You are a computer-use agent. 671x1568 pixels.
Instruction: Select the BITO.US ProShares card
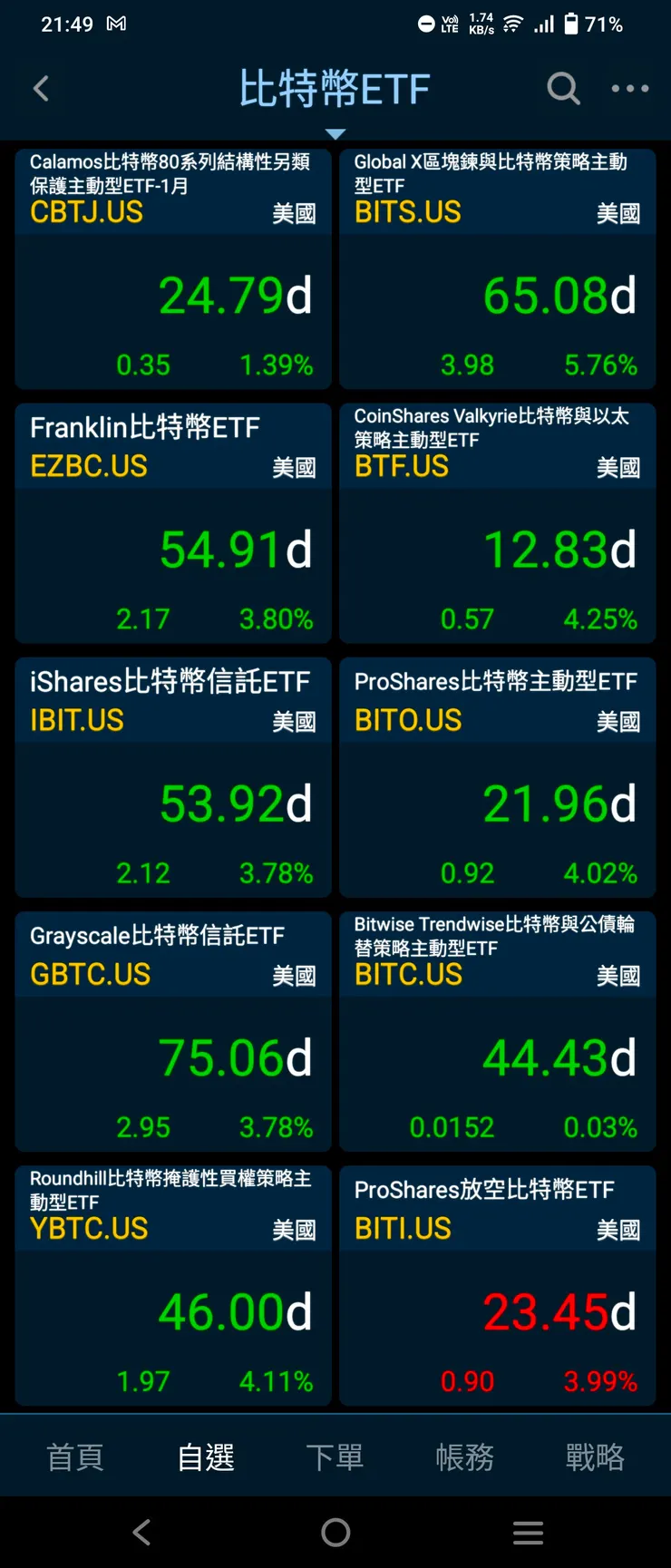pos(497,777)
